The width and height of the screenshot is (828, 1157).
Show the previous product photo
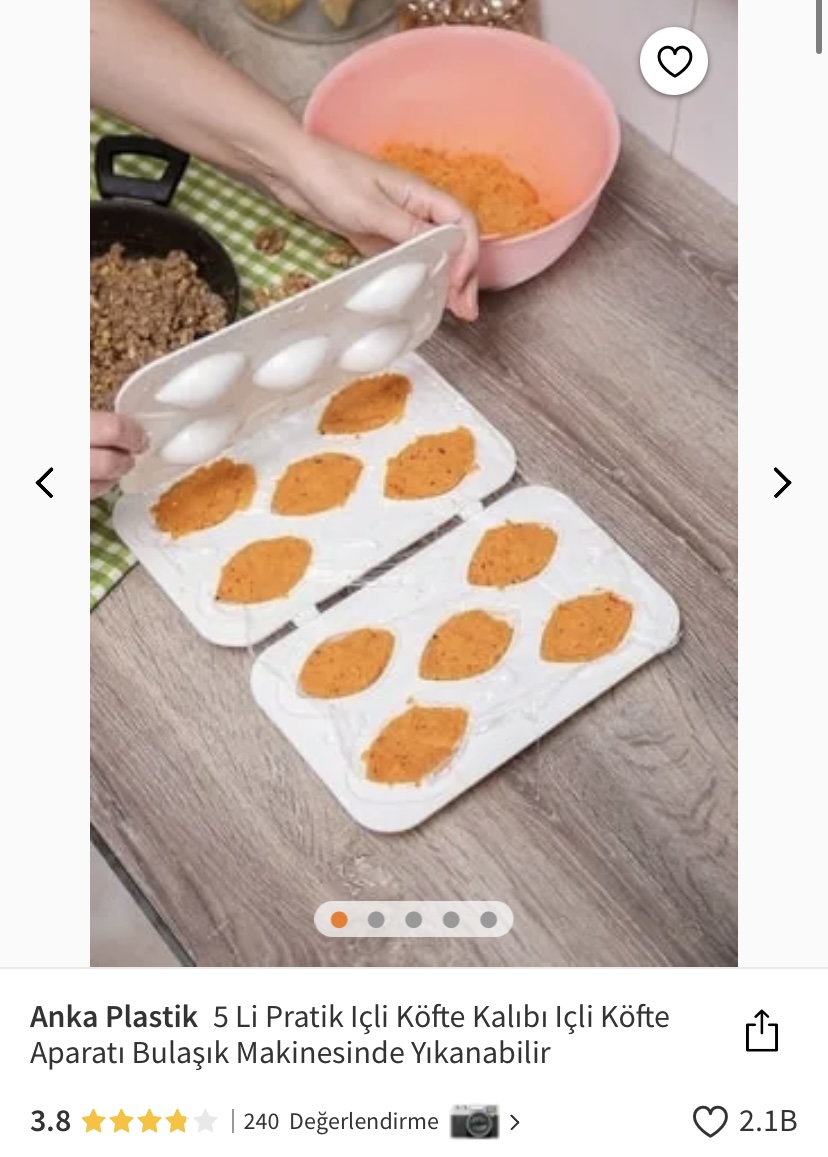[45, 483]
